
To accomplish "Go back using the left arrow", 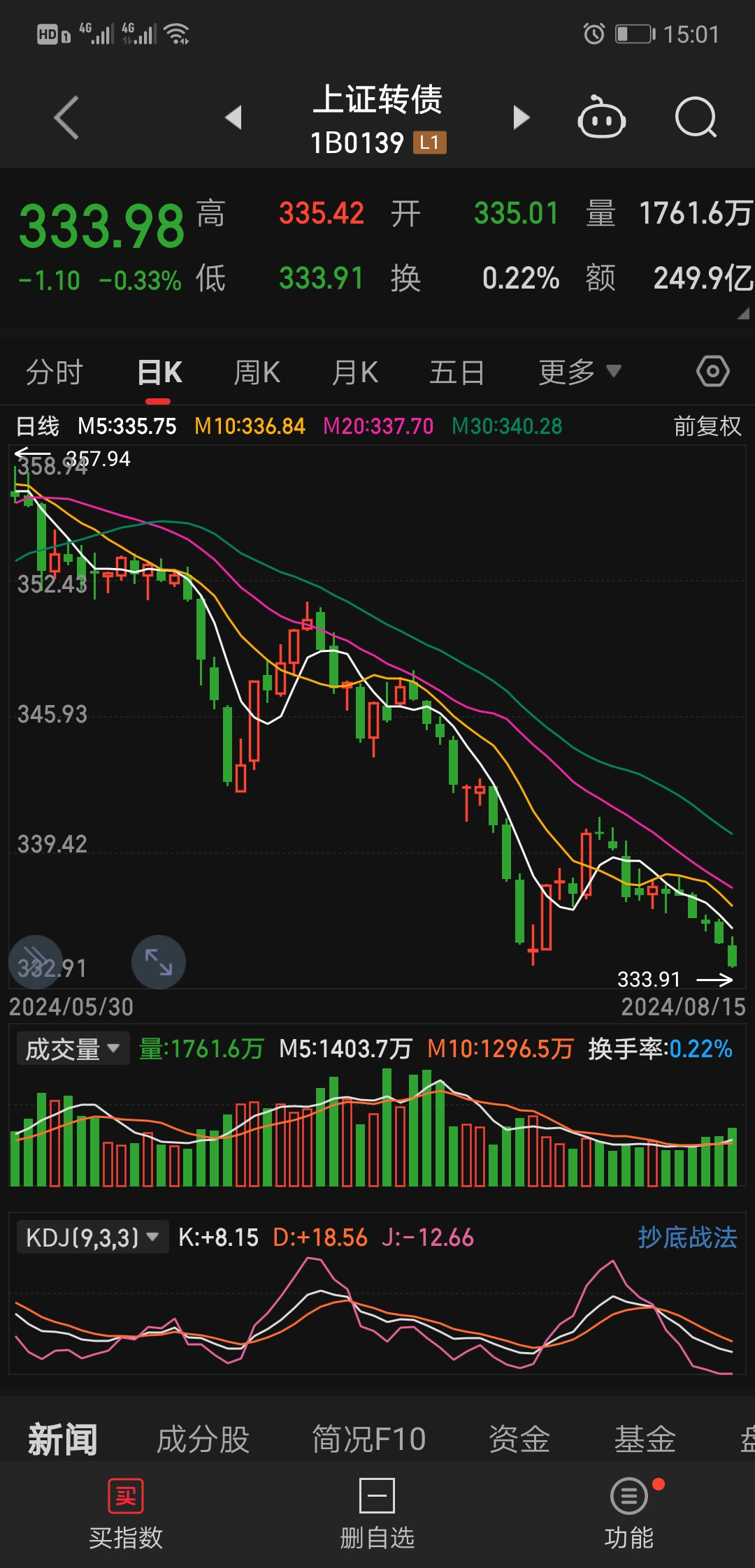I will coord(66,117).
